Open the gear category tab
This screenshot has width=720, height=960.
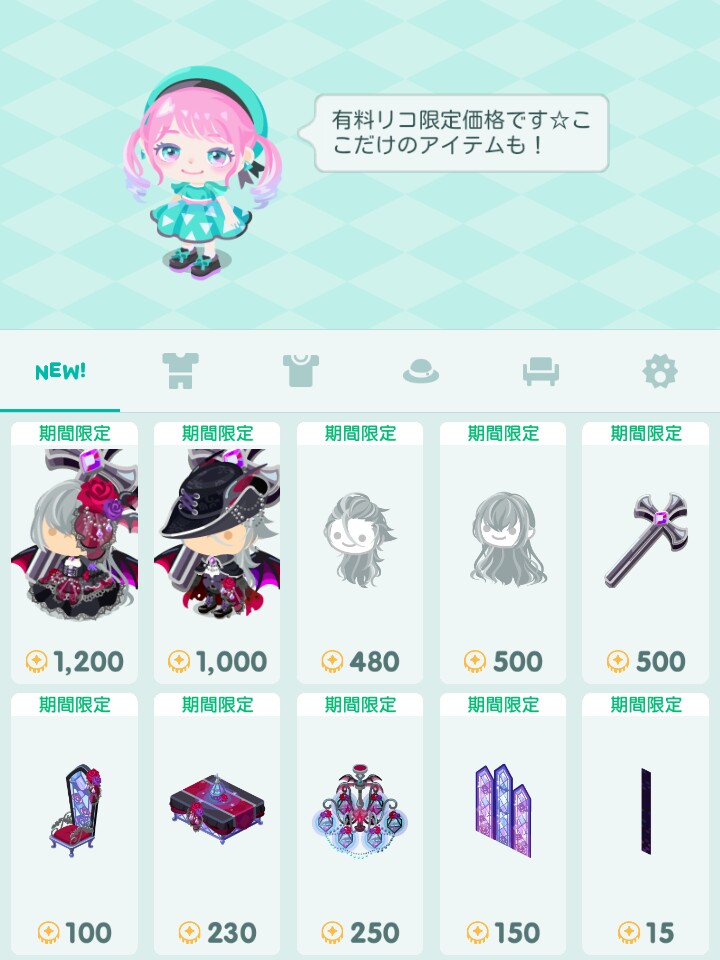click(660, 372)
